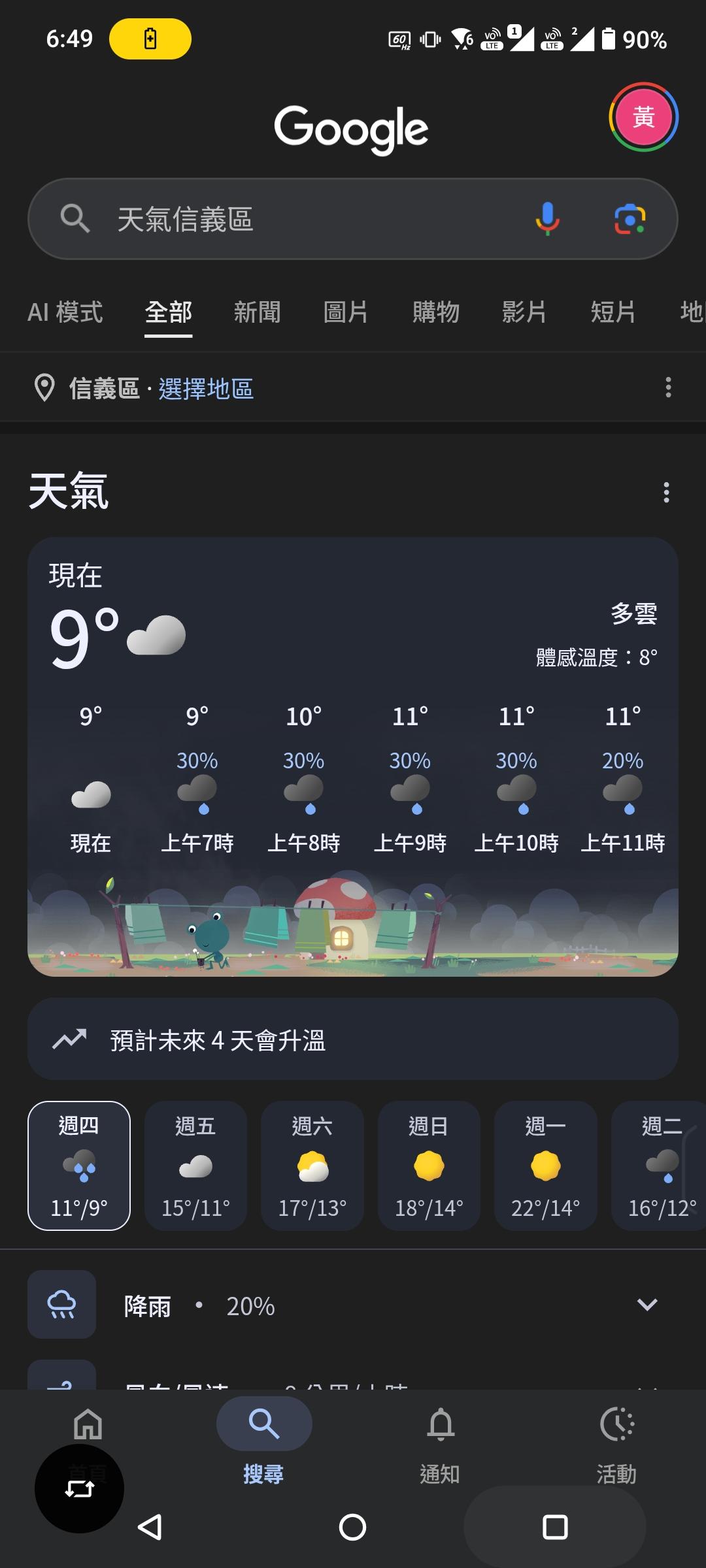This screenshot has height=1568, width=706.
Task: Switch to the 影片 tab
Action: [x=524, y=312]
